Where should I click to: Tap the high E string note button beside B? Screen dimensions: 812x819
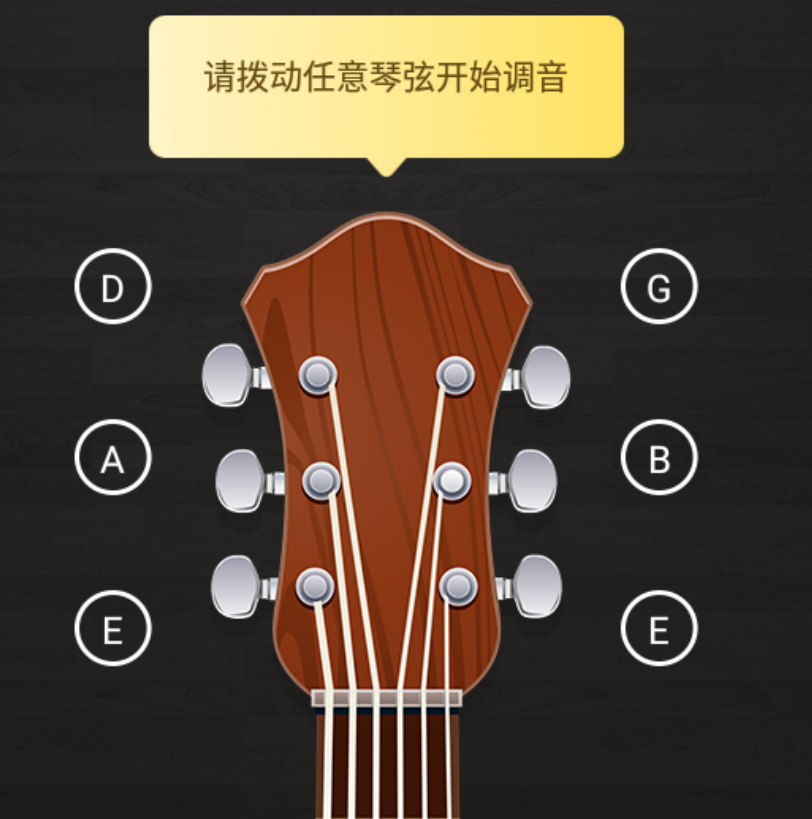pos(659,629)
